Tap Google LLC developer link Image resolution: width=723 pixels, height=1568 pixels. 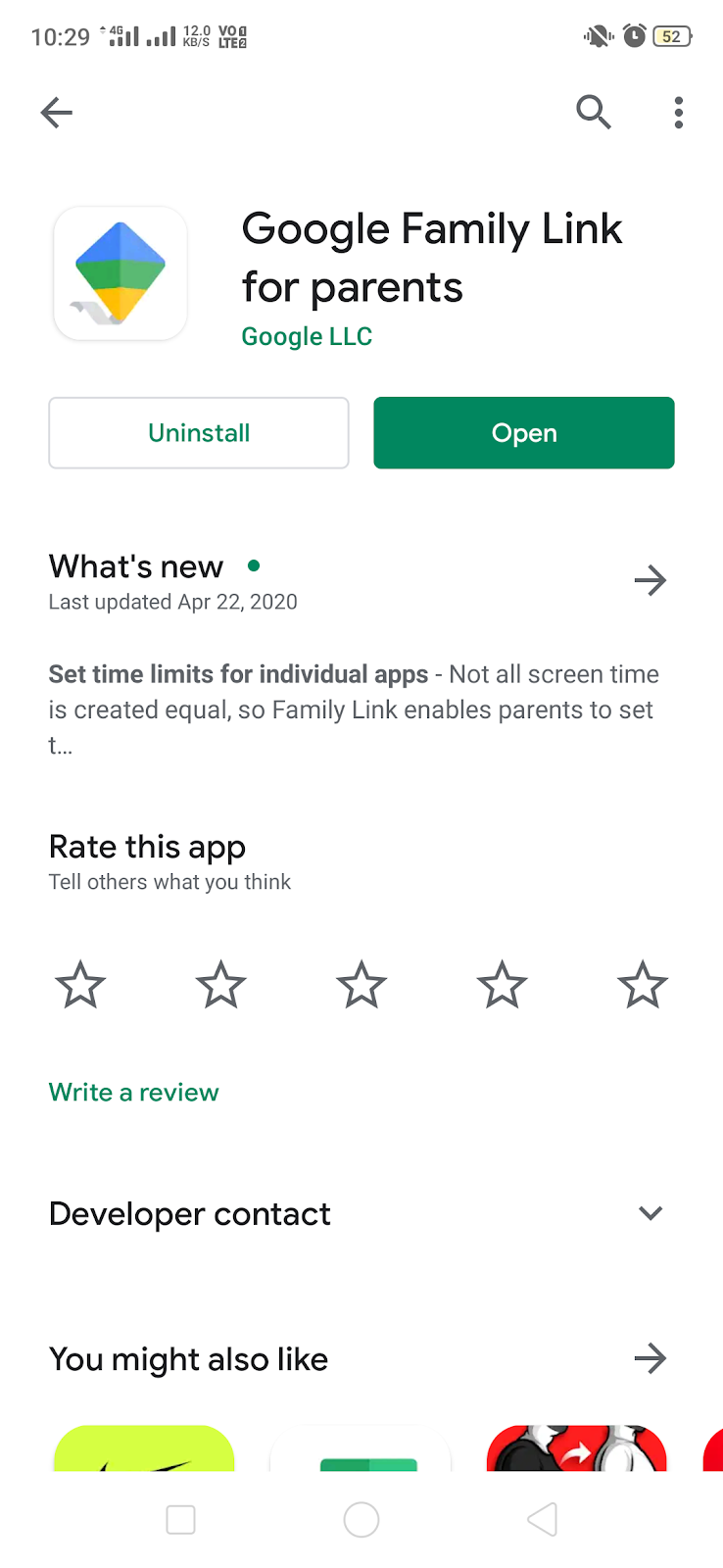[307, 336]
